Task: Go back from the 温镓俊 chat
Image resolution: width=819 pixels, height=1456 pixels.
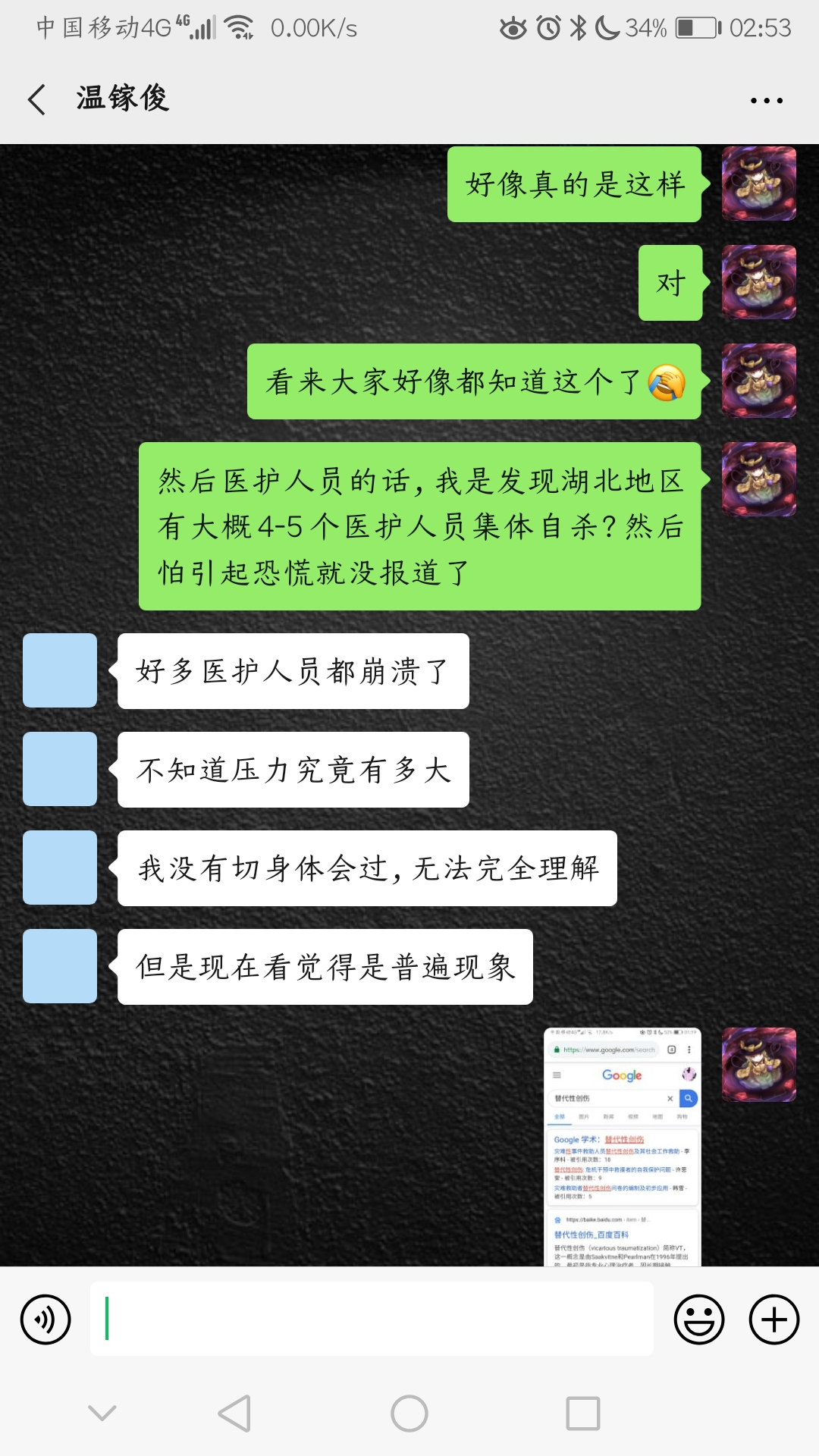Action: pos(36,99)
